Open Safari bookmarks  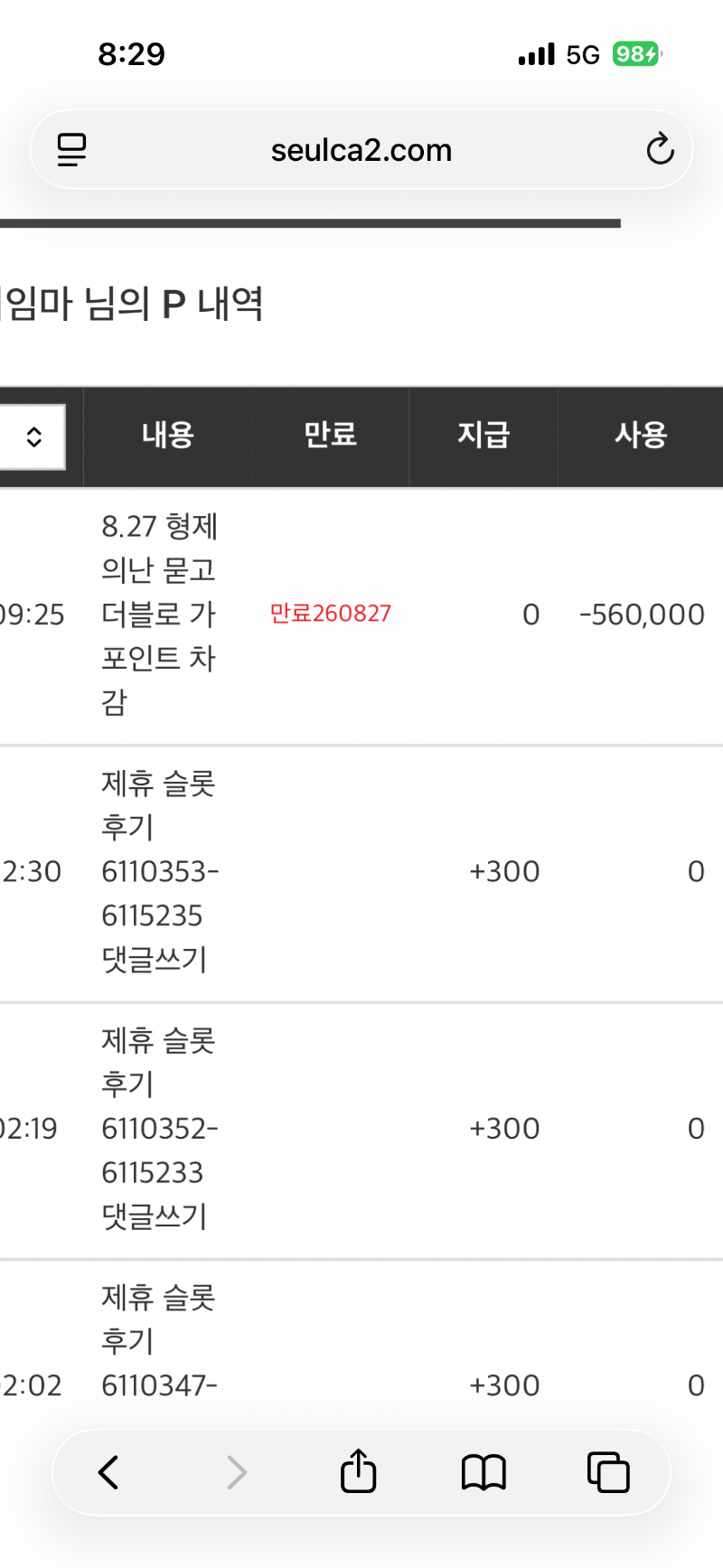(x=484, y=1472)
